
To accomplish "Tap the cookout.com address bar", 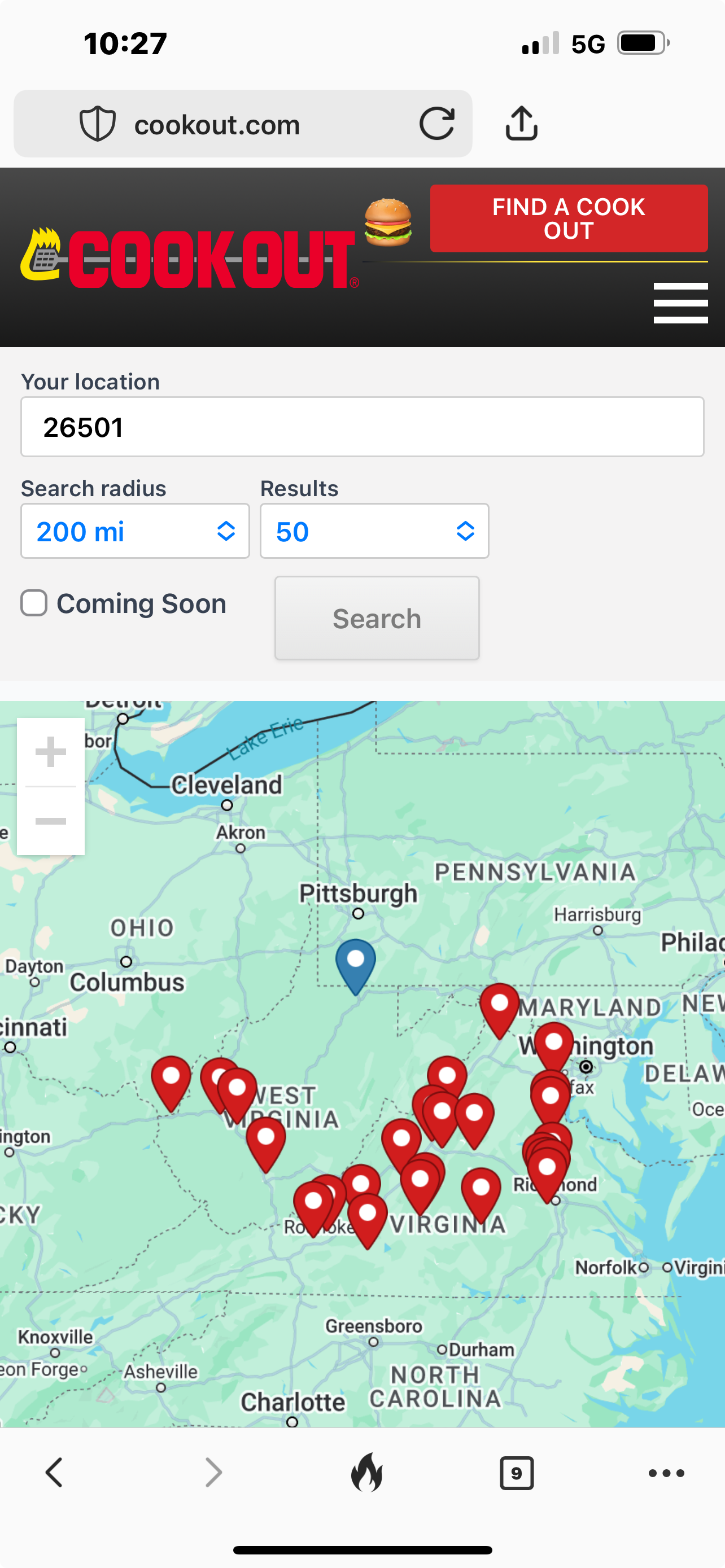I will [x=243, y=124].
